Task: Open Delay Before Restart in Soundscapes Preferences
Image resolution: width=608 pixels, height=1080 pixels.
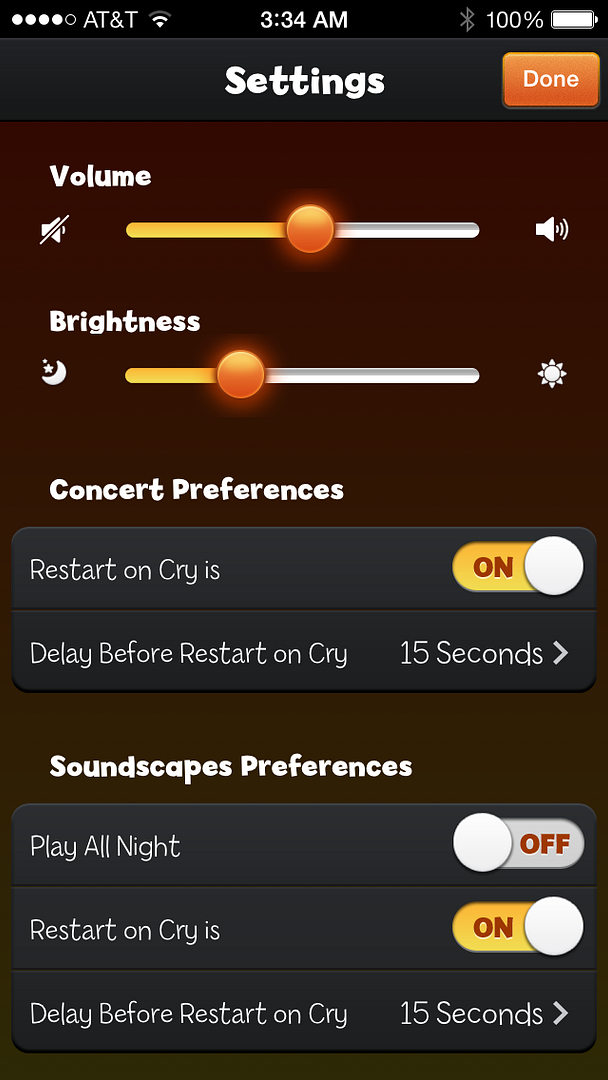Action: pos(304,1012)
